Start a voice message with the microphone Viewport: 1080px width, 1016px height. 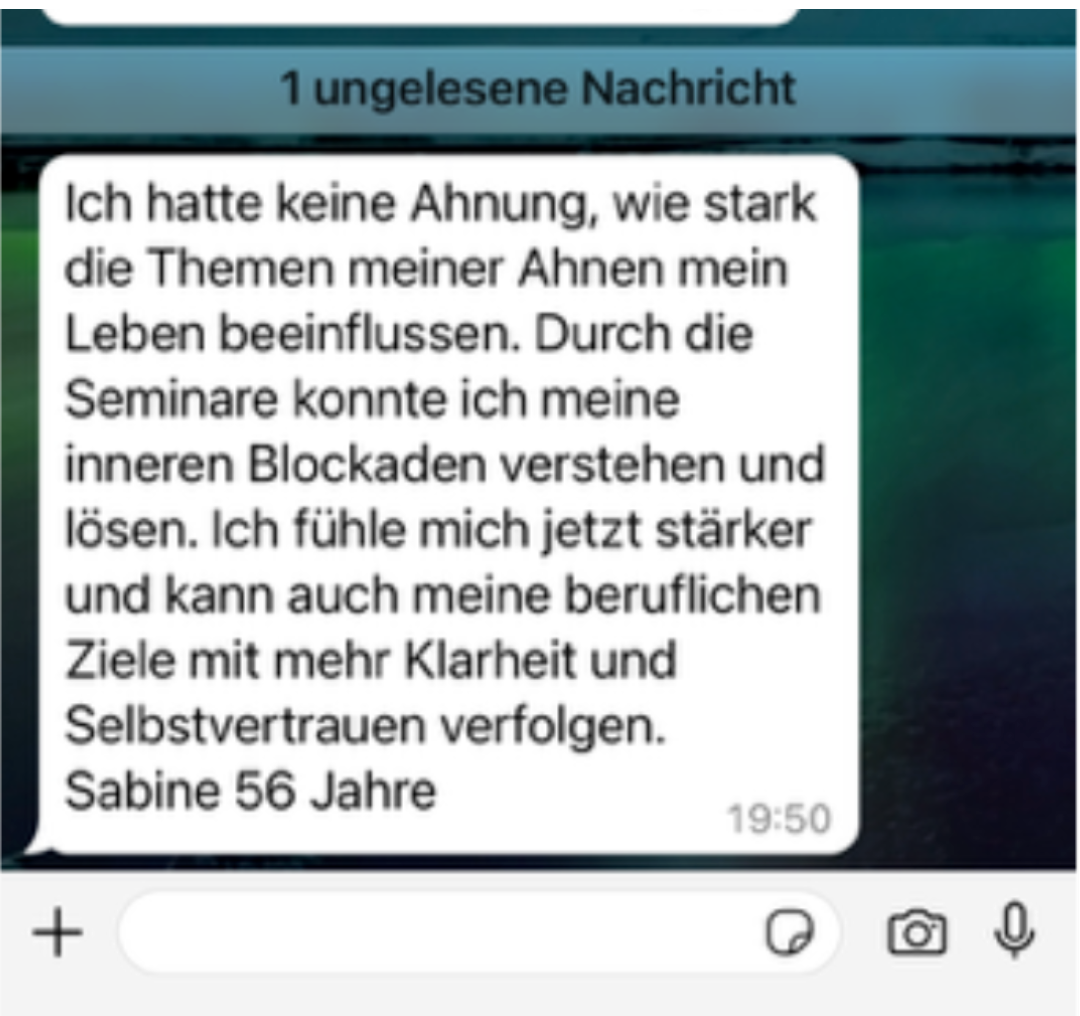point(1013,930)
